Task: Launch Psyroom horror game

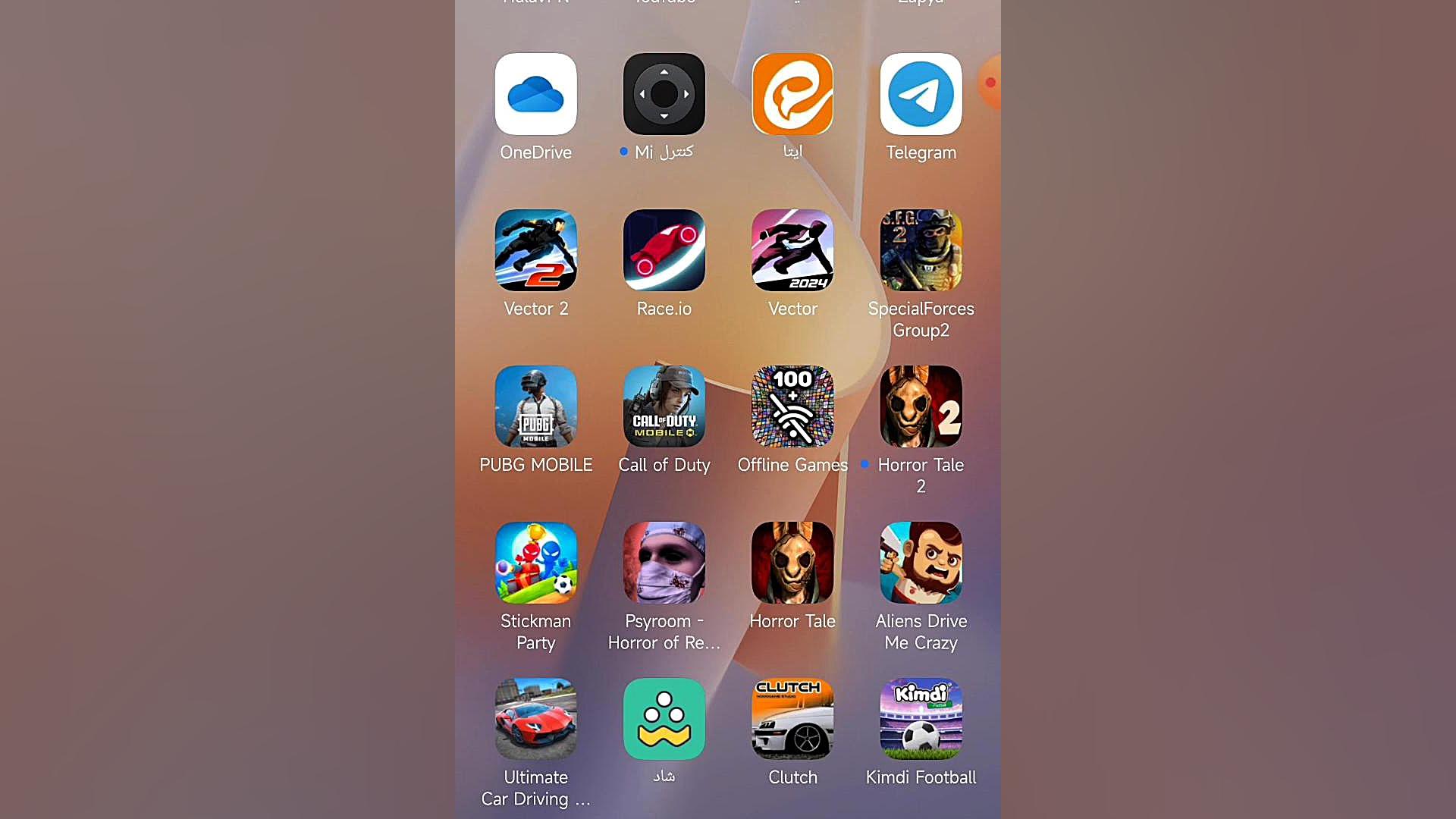Action: [x=664, y=563]
